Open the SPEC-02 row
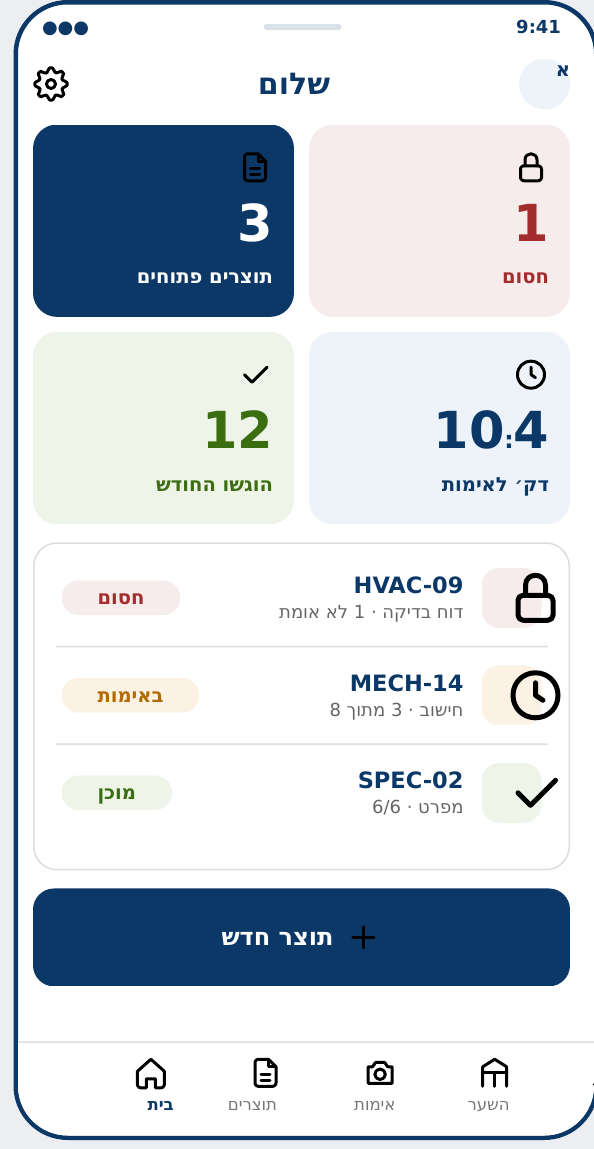This screenshot has height=1149, width=594. coord(302,793)
